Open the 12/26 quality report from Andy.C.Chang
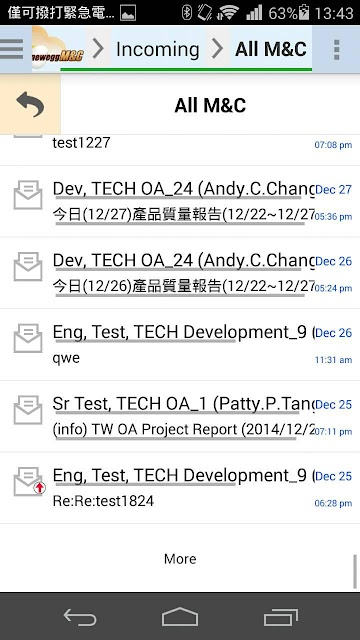 (x=180, y=273)
